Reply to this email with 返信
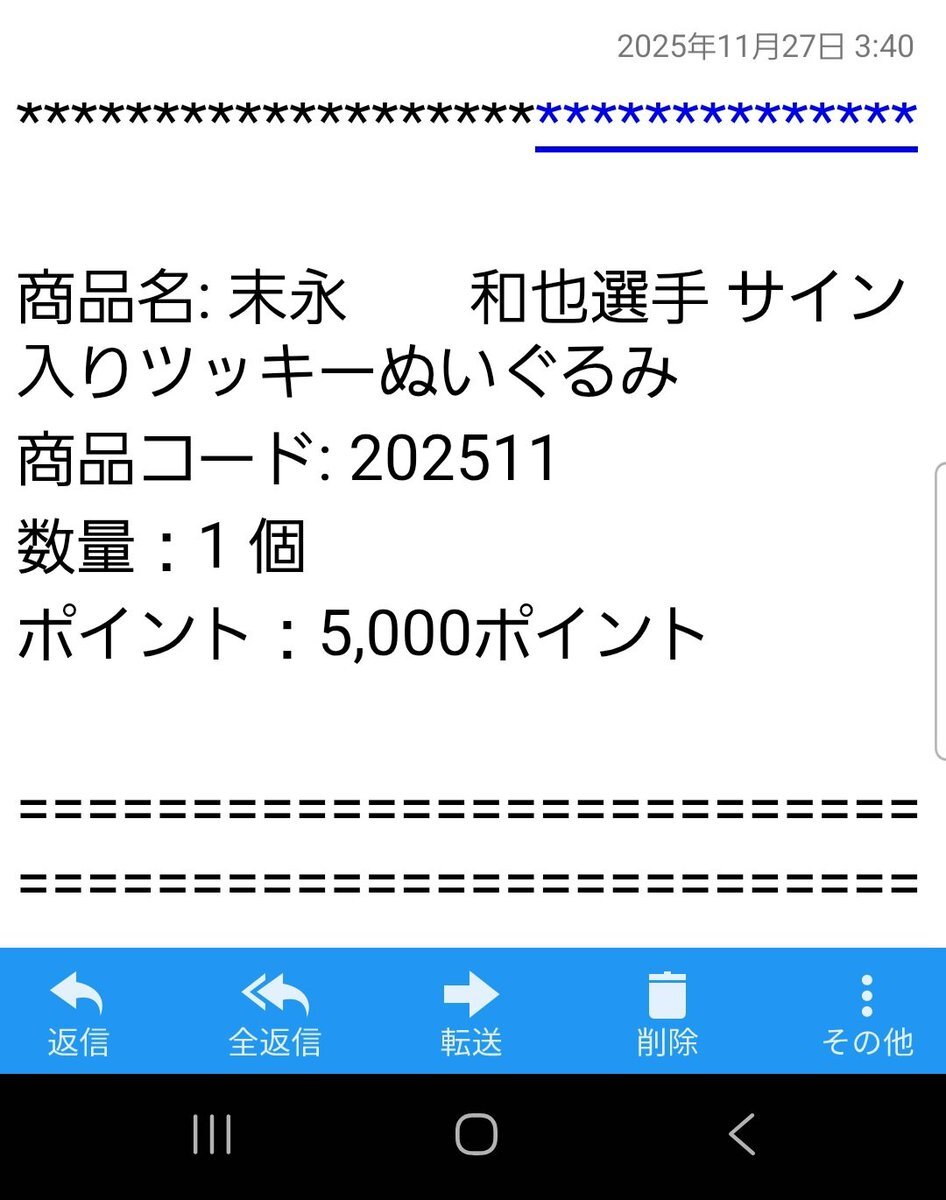Viewport: 946px width, 1200px height. coord(77,1013)
